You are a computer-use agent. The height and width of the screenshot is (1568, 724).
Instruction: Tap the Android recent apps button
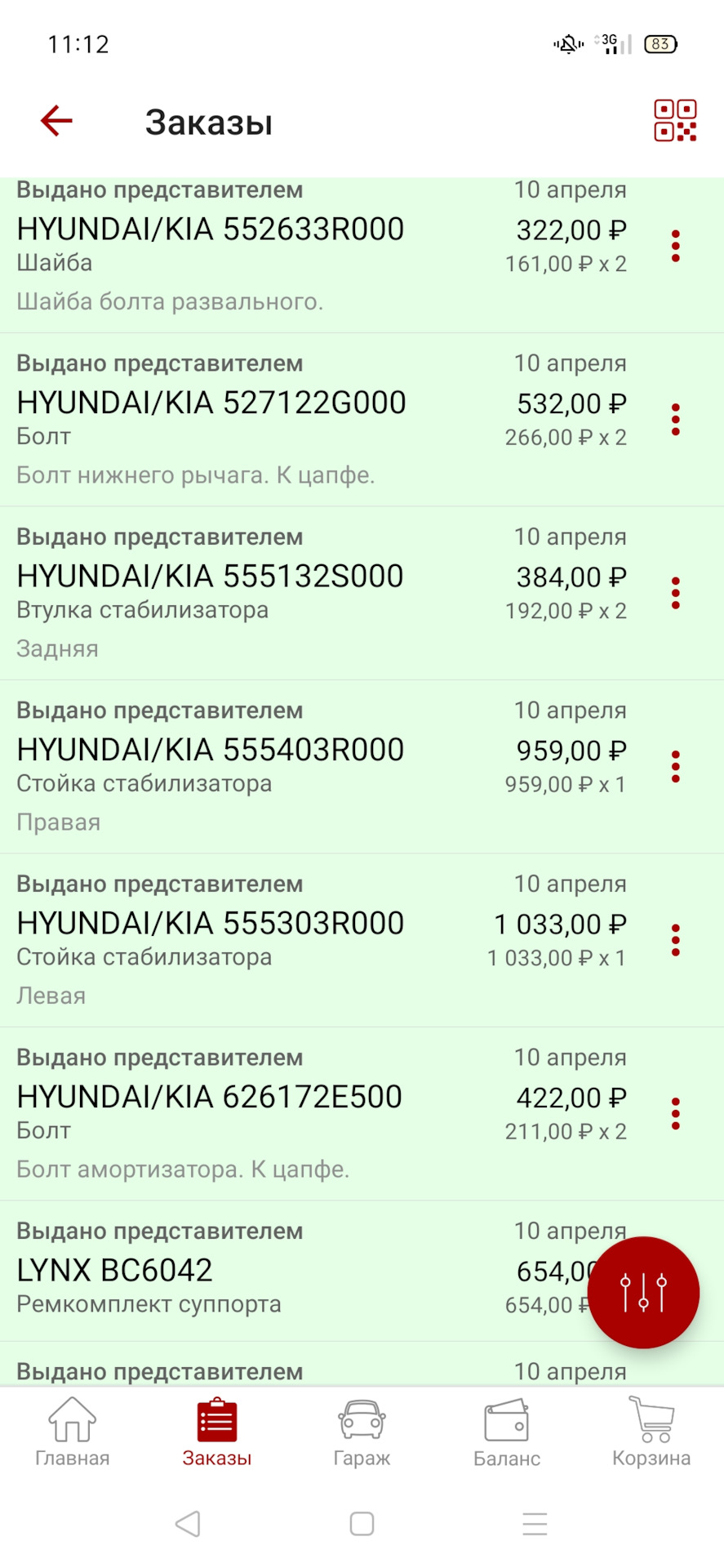pyautogui.click(x=535, y=1521)
